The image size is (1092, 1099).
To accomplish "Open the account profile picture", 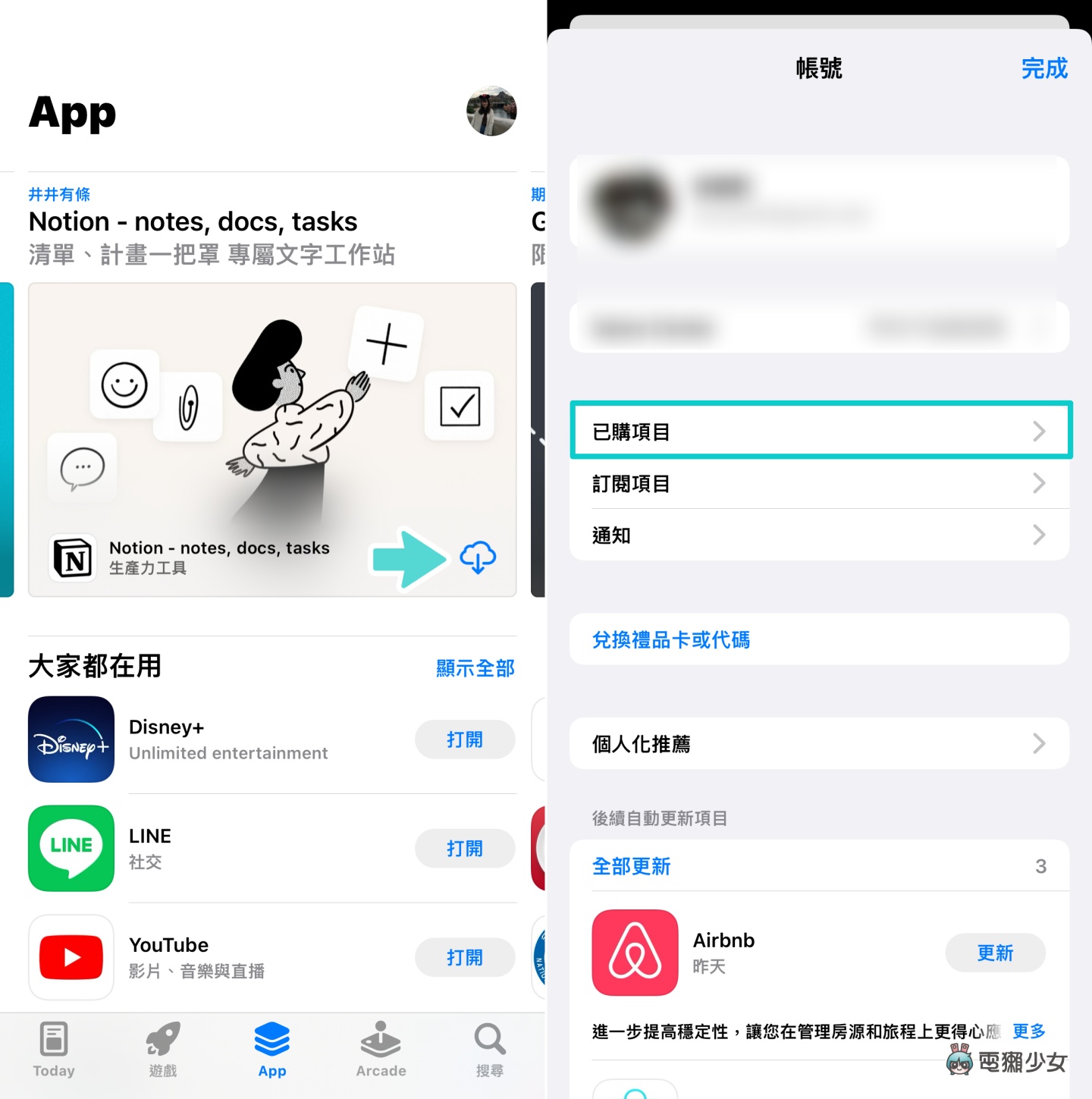I will (491, 111).
